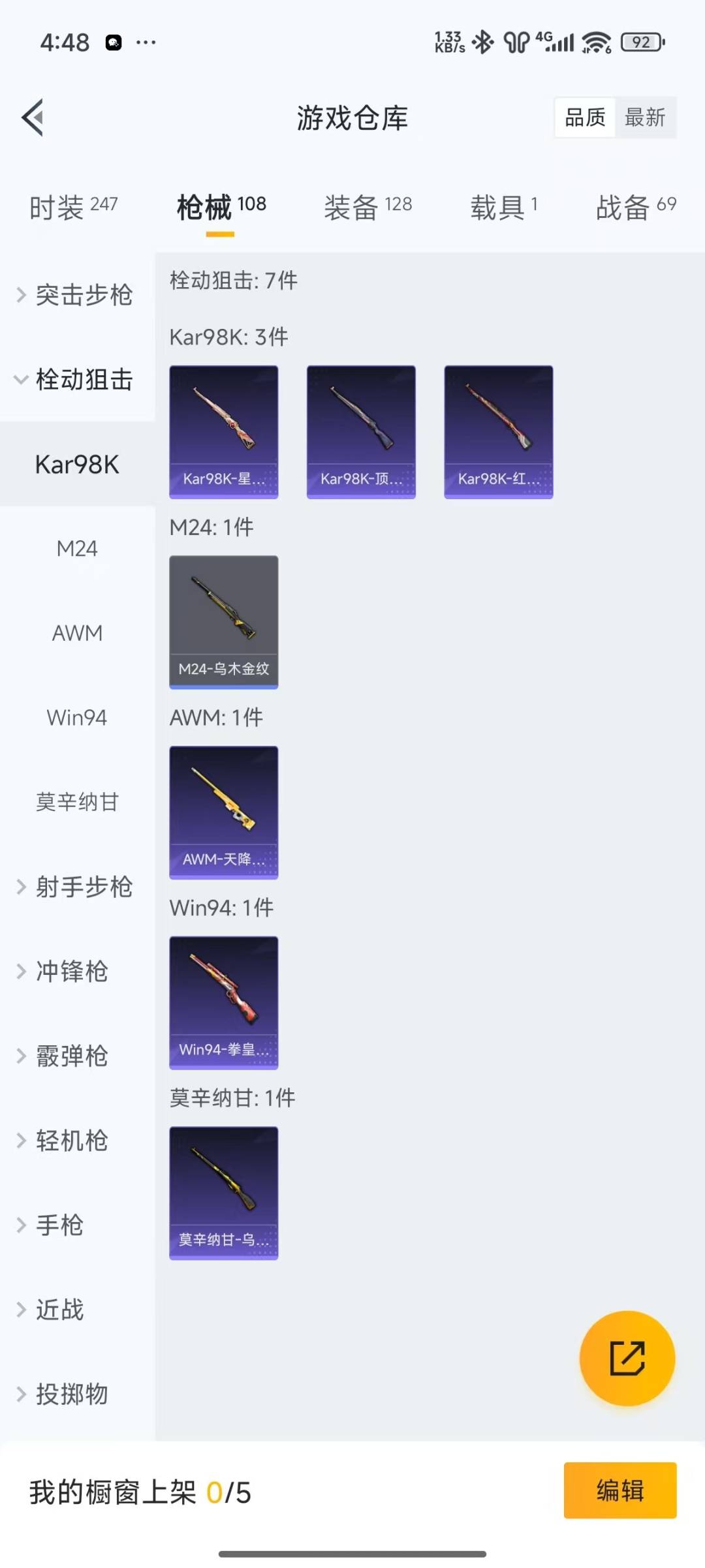Select 莫辛纳甘 in the sidebar
Viewport: 705px width, 1568px height.
click(x=77, y=802)
